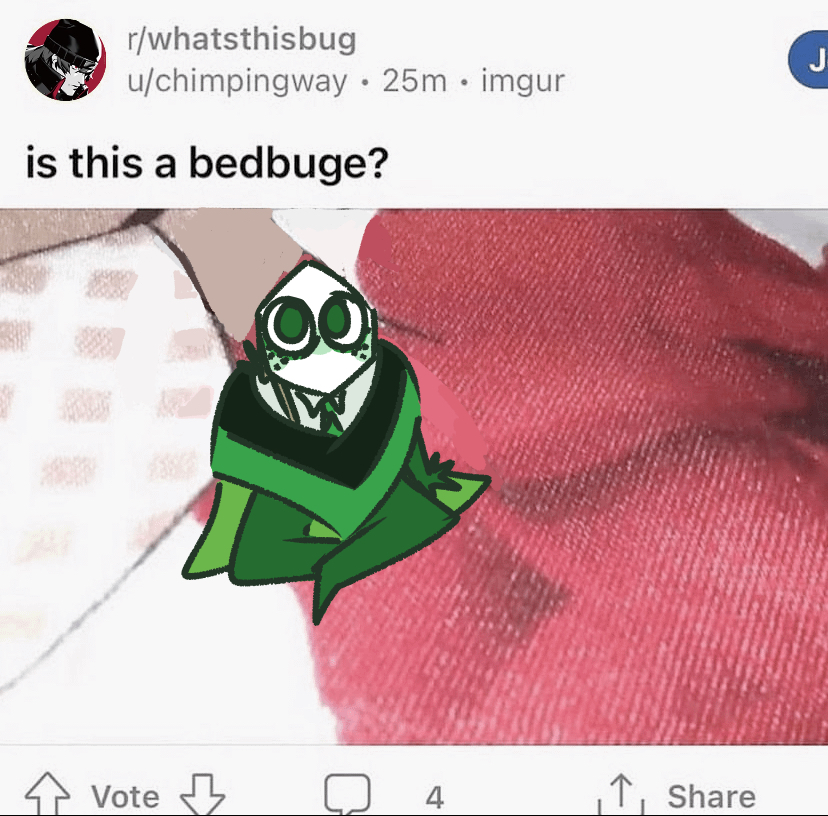This screenshot has width=828, height=816.
Task: Open the r/whatsthisbug community
Action: [x=241, y=40]
